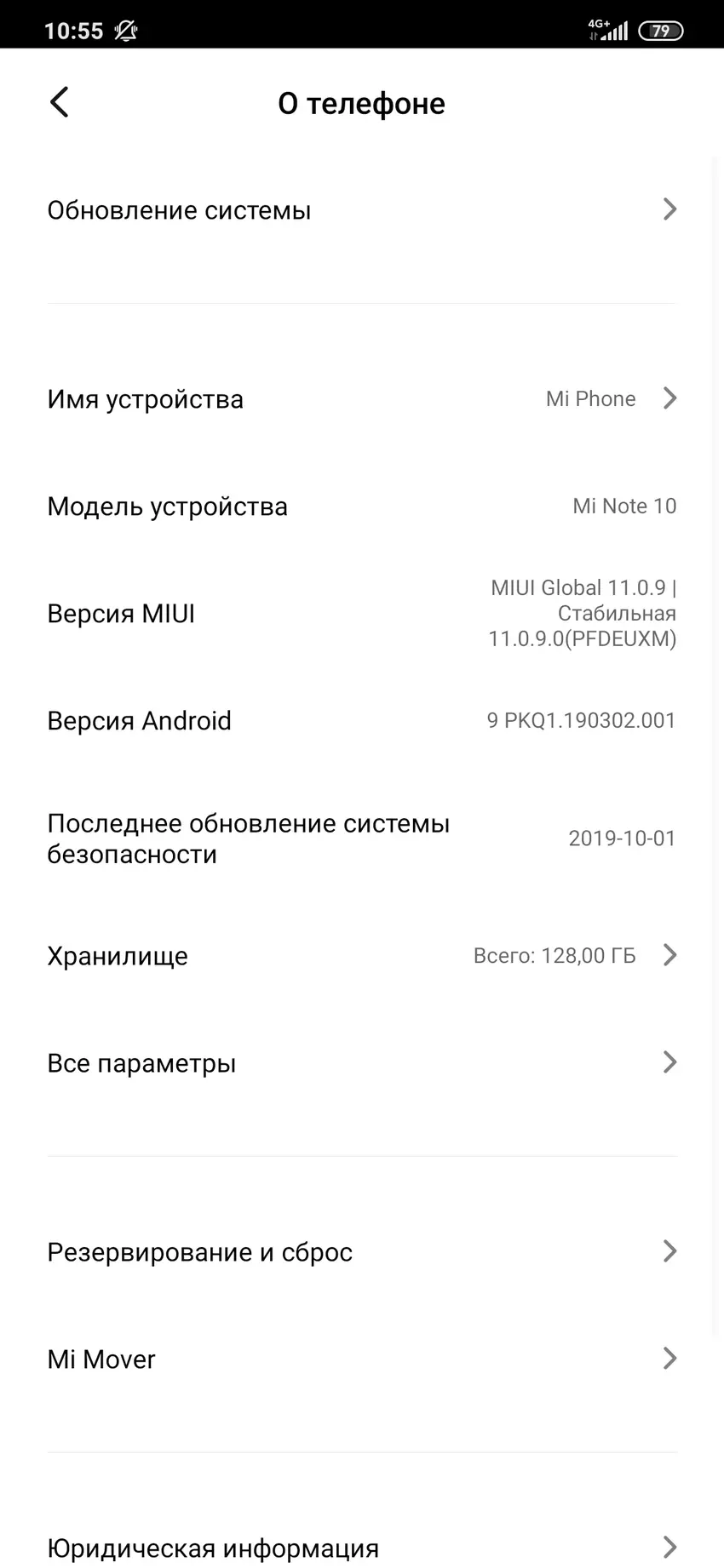Open Имя устройства setting
Image resolution: width=724 pixels, height=1568 pixels.
[x=361, y=399]
